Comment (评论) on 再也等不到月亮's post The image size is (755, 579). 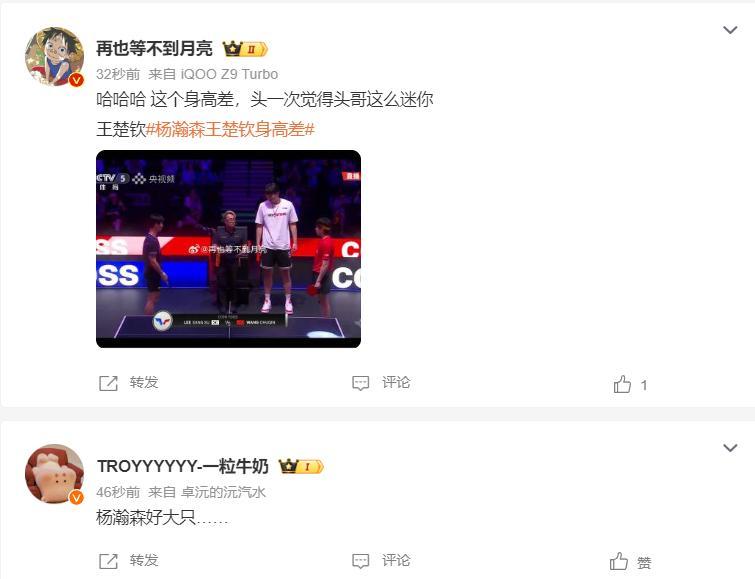[x=382, y=383]
